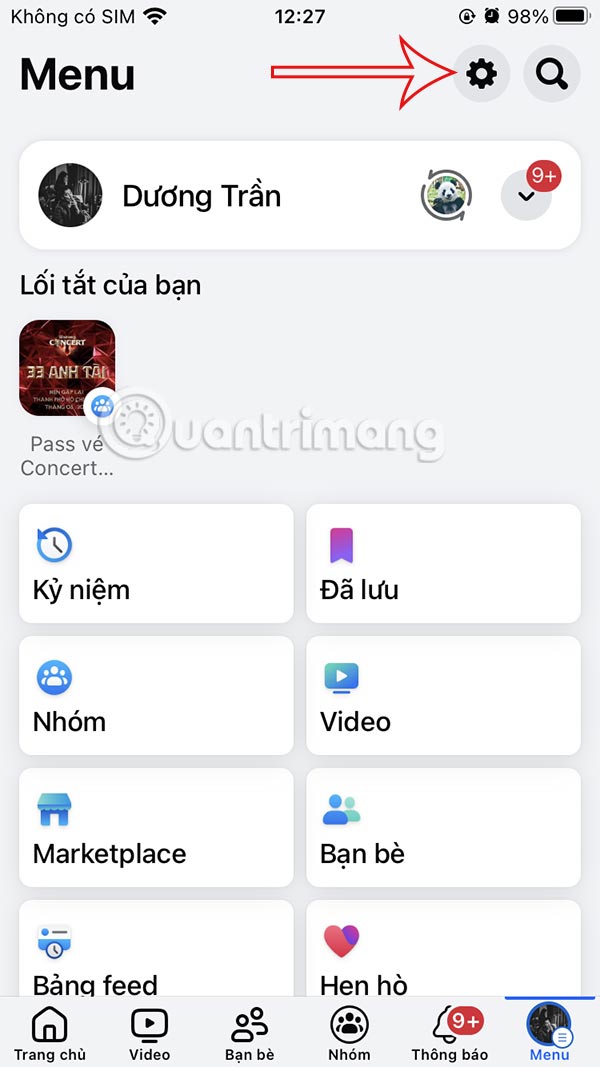Go to the Bạn bè tab in bottom bar
600x1067 pixels.
coord(249,1034)
